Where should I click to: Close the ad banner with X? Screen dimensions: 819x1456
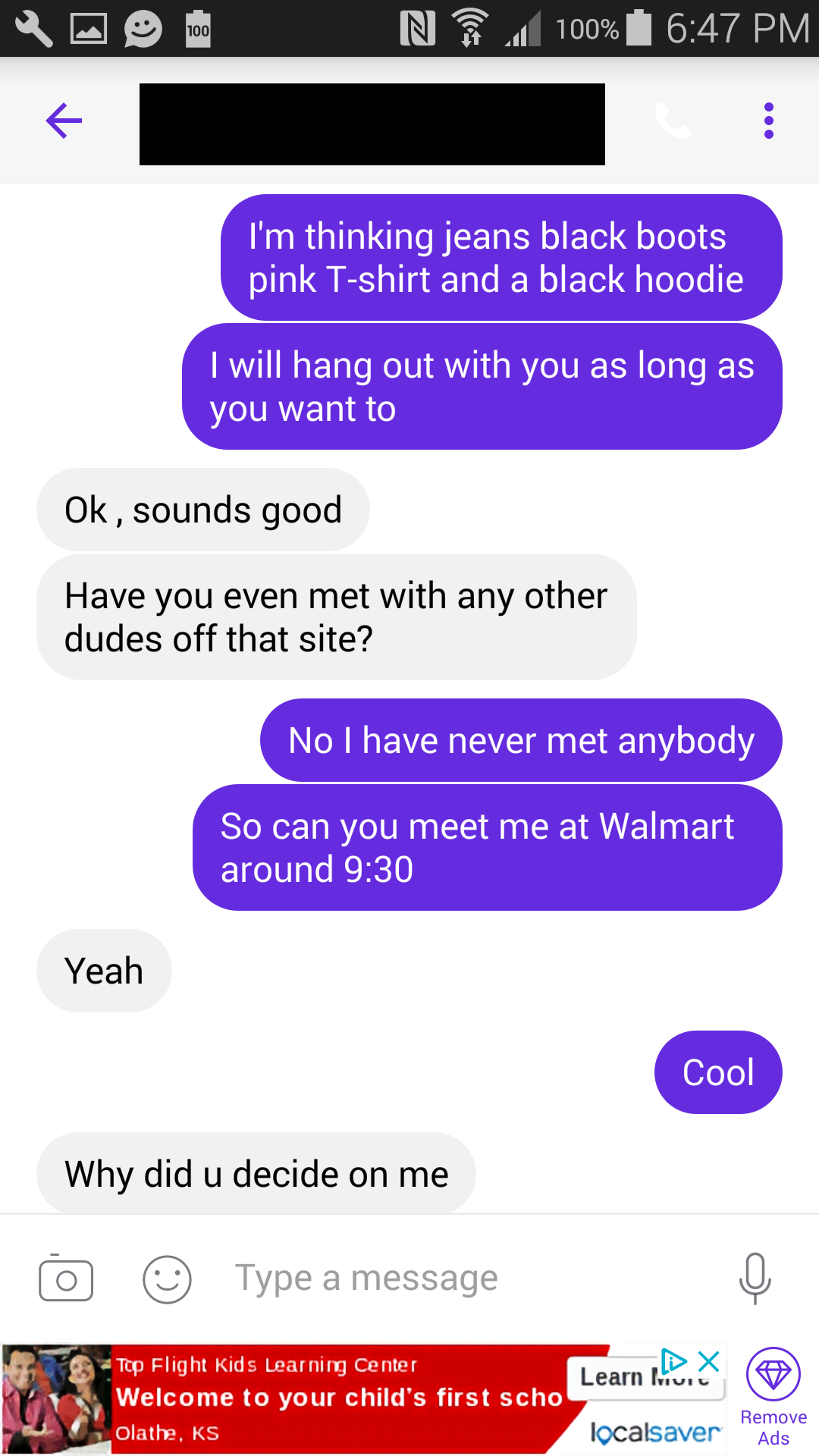tap(708, 1361)
